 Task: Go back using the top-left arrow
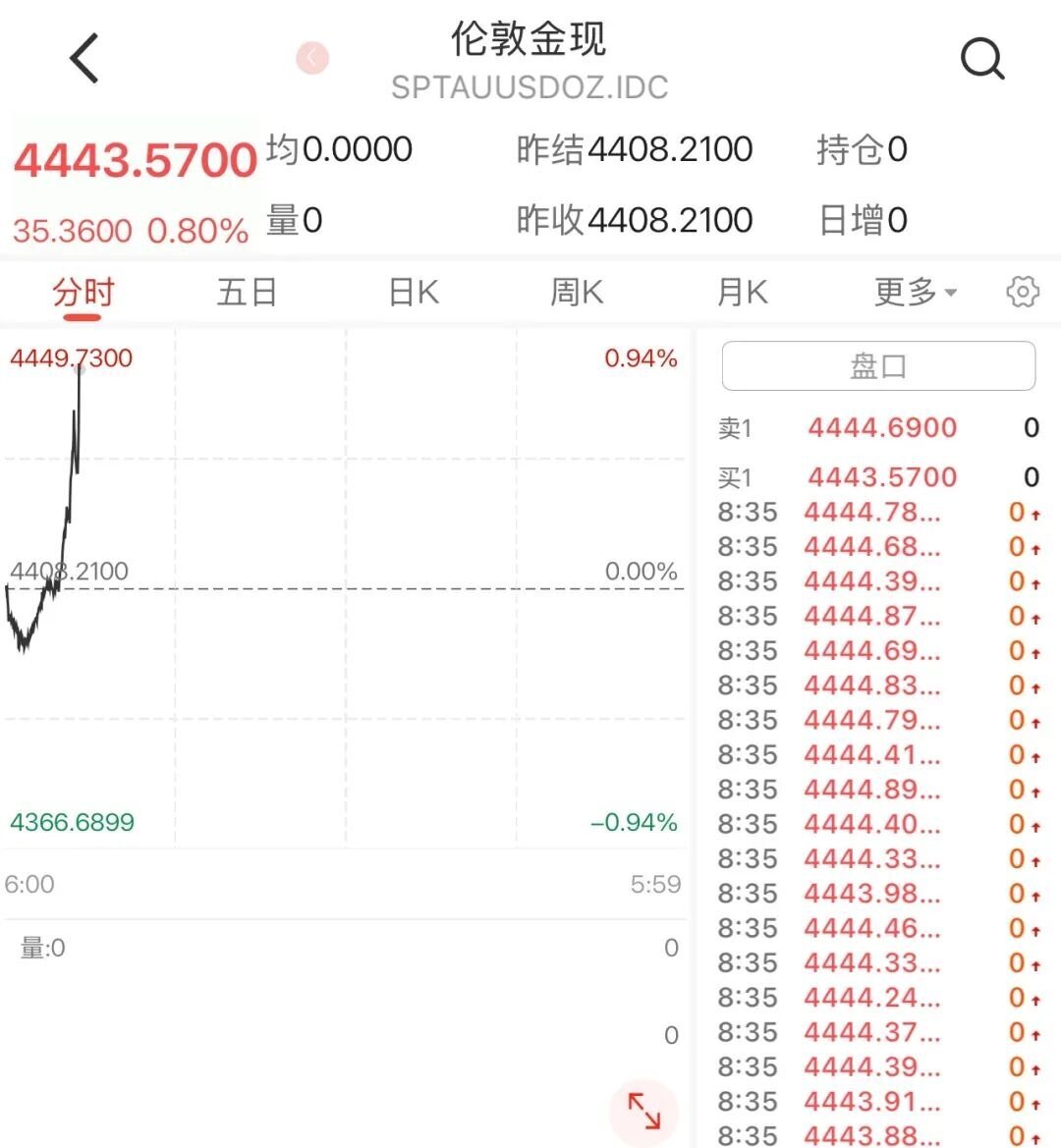tap(84, 58)
